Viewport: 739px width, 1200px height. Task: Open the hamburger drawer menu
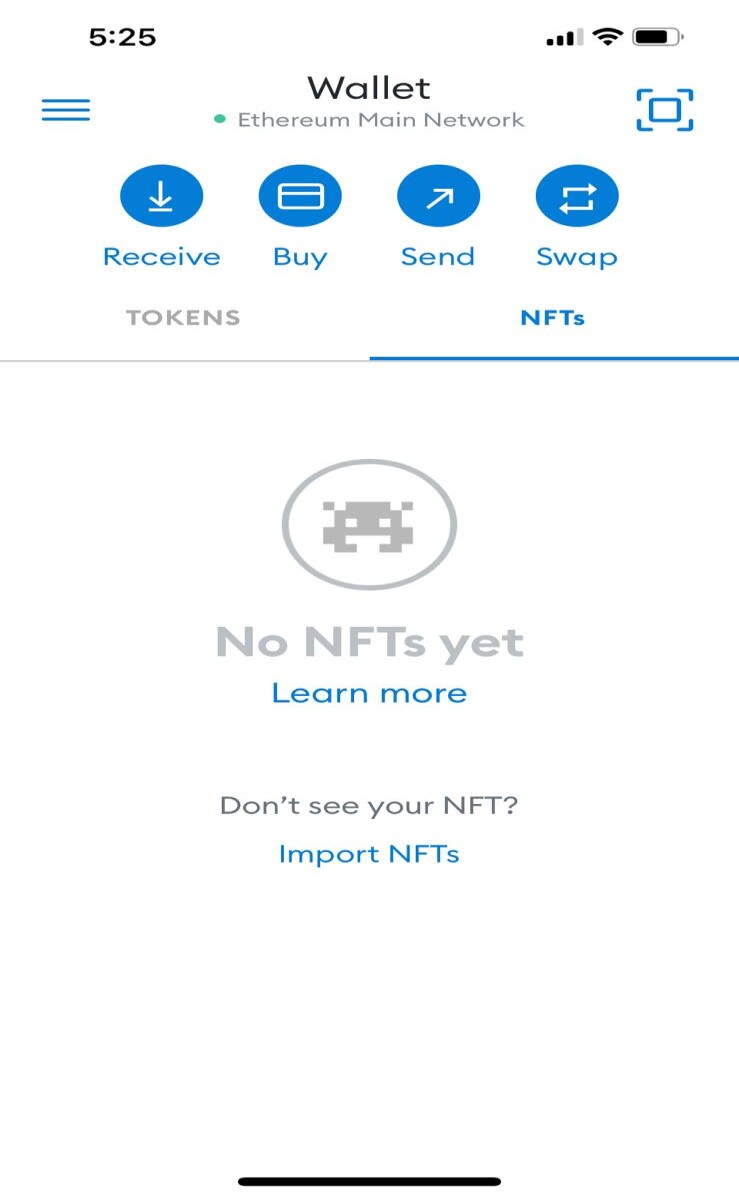point(66,110)
